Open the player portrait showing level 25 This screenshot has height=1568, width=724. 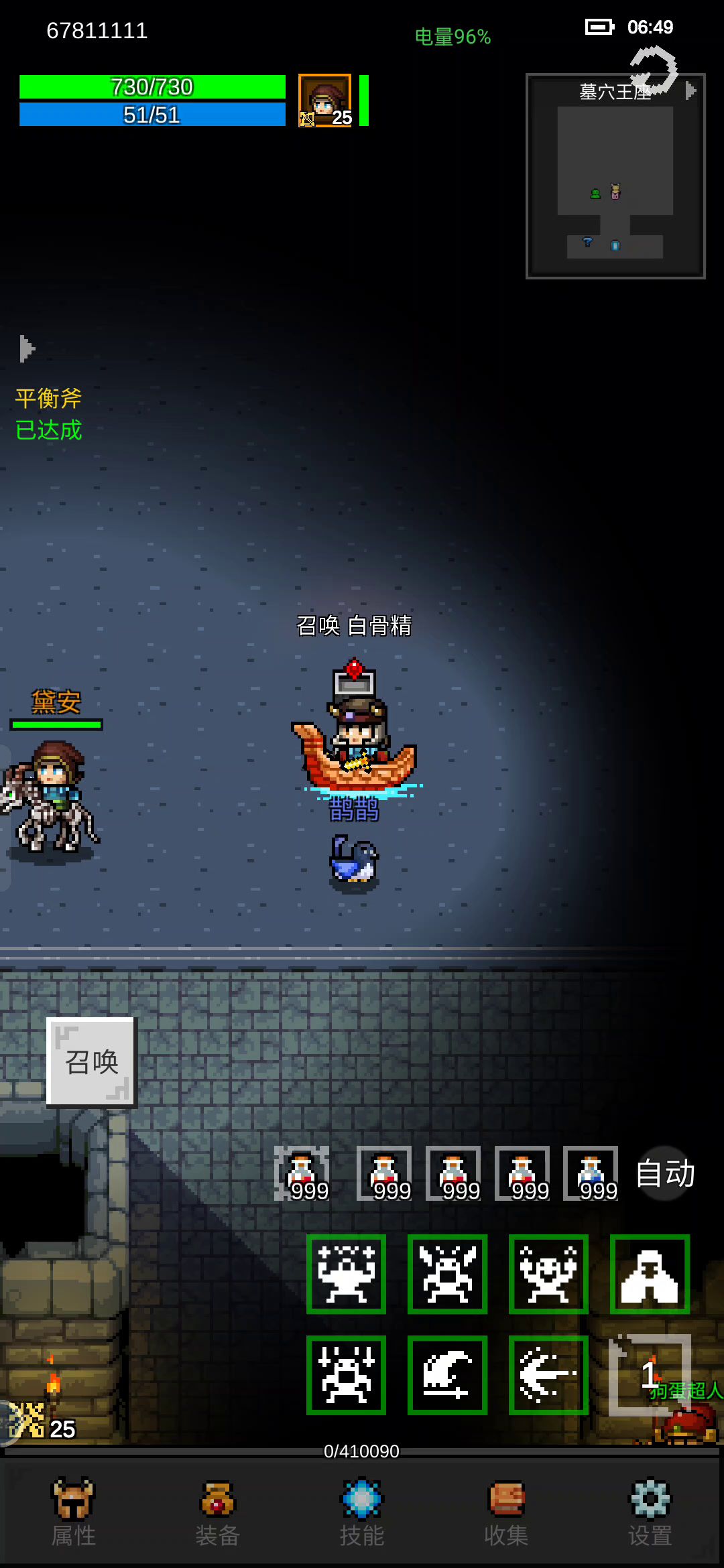coord(325,101)
